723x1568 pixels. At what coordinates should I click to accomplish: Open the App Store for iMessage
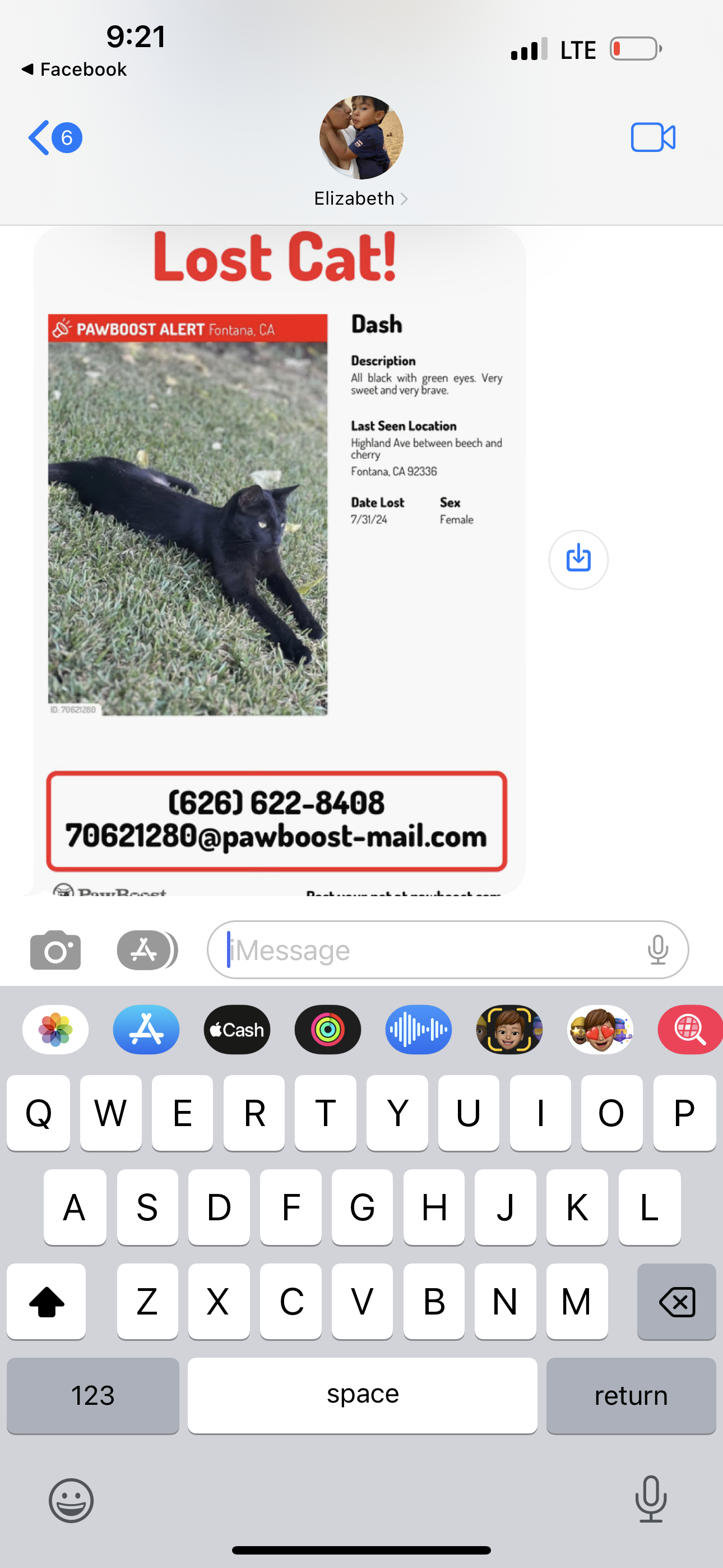[x=146, y=1029]
